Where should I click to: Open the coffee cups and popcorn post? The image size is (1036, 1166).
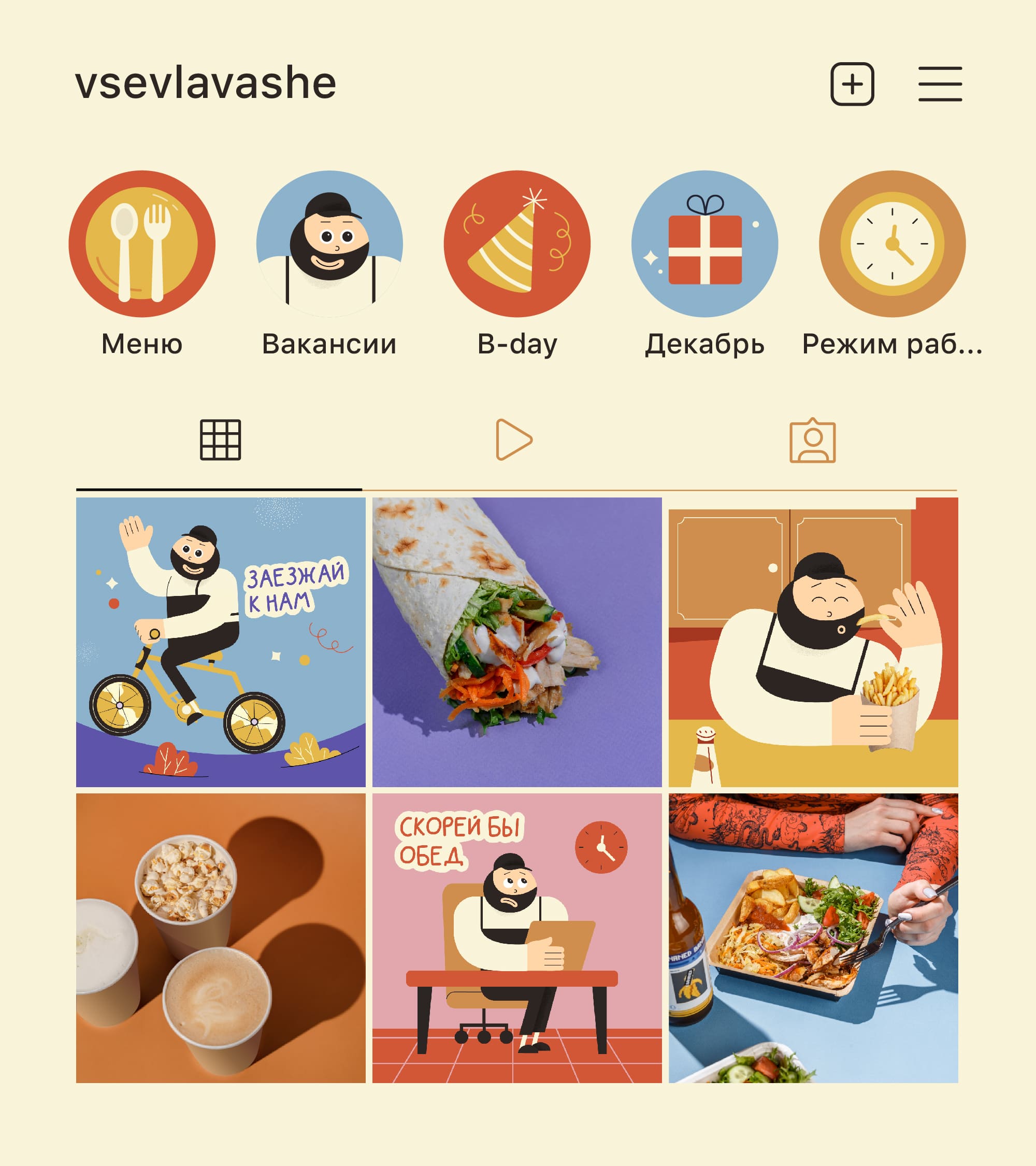coord(221,938)
